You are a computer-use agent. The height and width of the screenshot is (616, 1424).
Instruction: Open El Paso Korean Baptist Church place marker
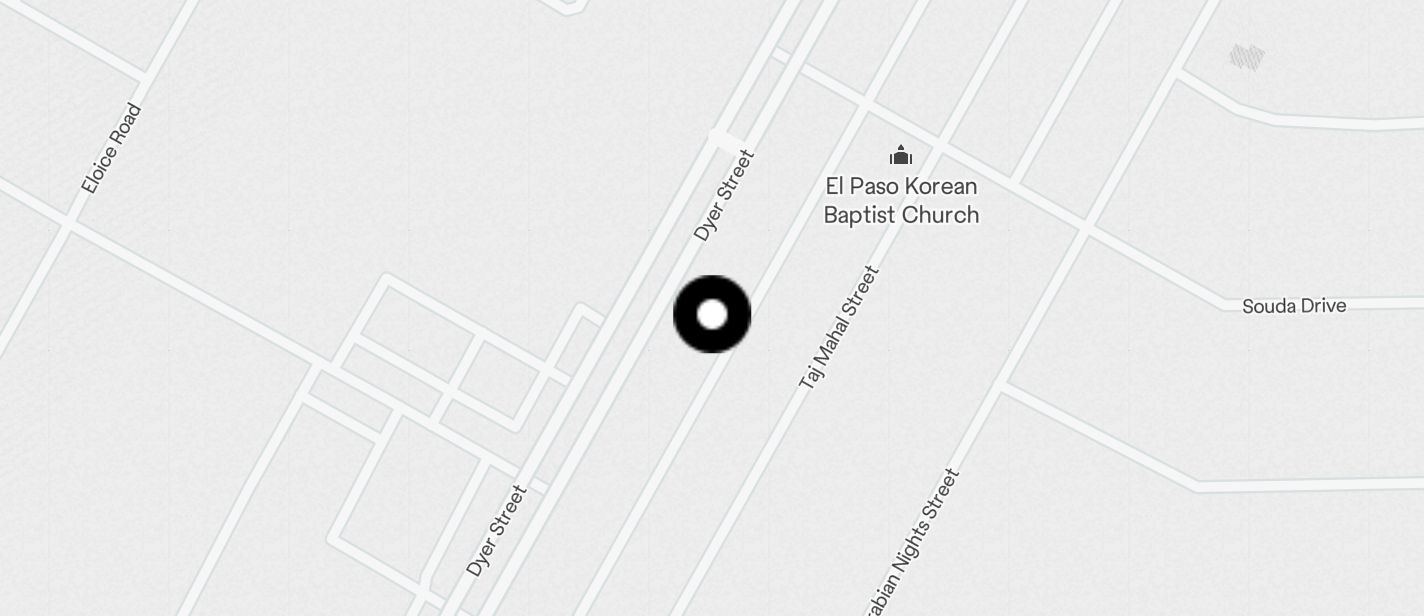[x=901, y=156]
